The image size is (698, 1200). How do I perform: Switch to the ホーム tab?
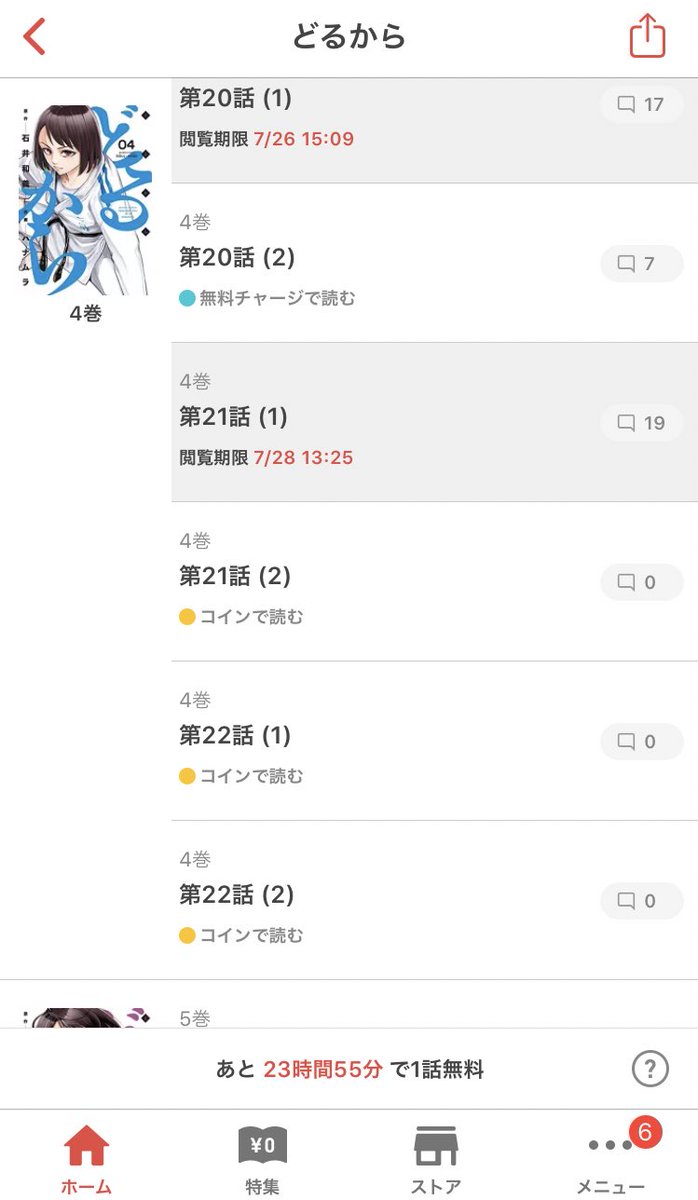pos(86,1160)
